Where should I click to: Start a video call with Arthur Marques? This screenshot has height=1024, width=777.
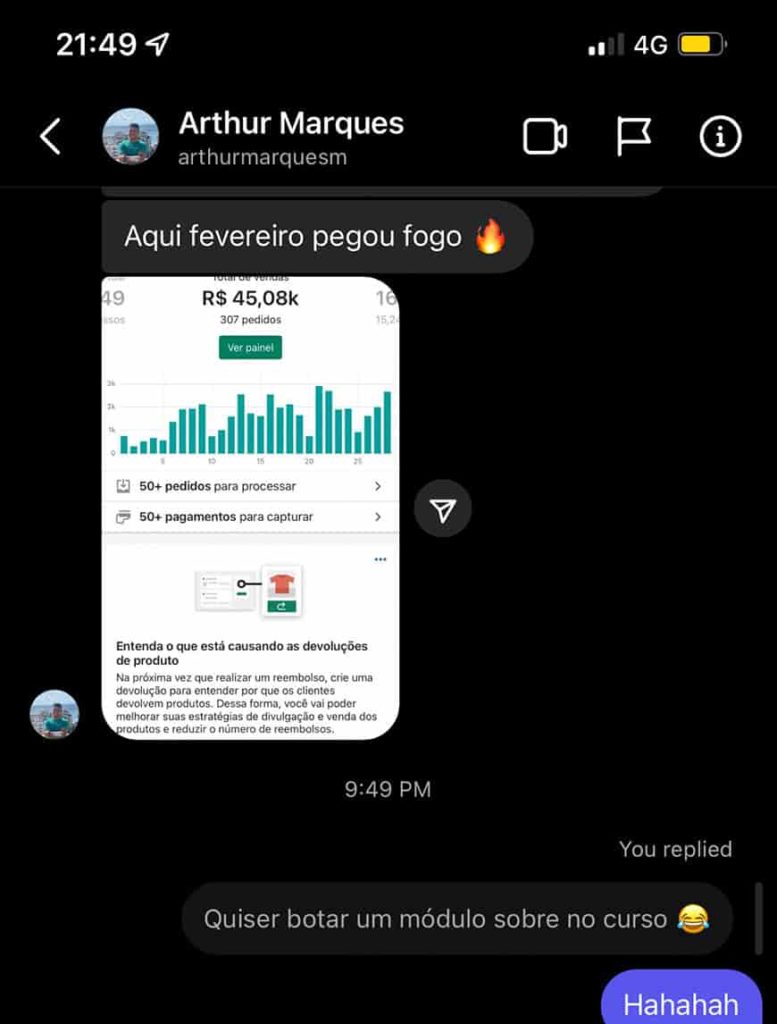(545, 136)
